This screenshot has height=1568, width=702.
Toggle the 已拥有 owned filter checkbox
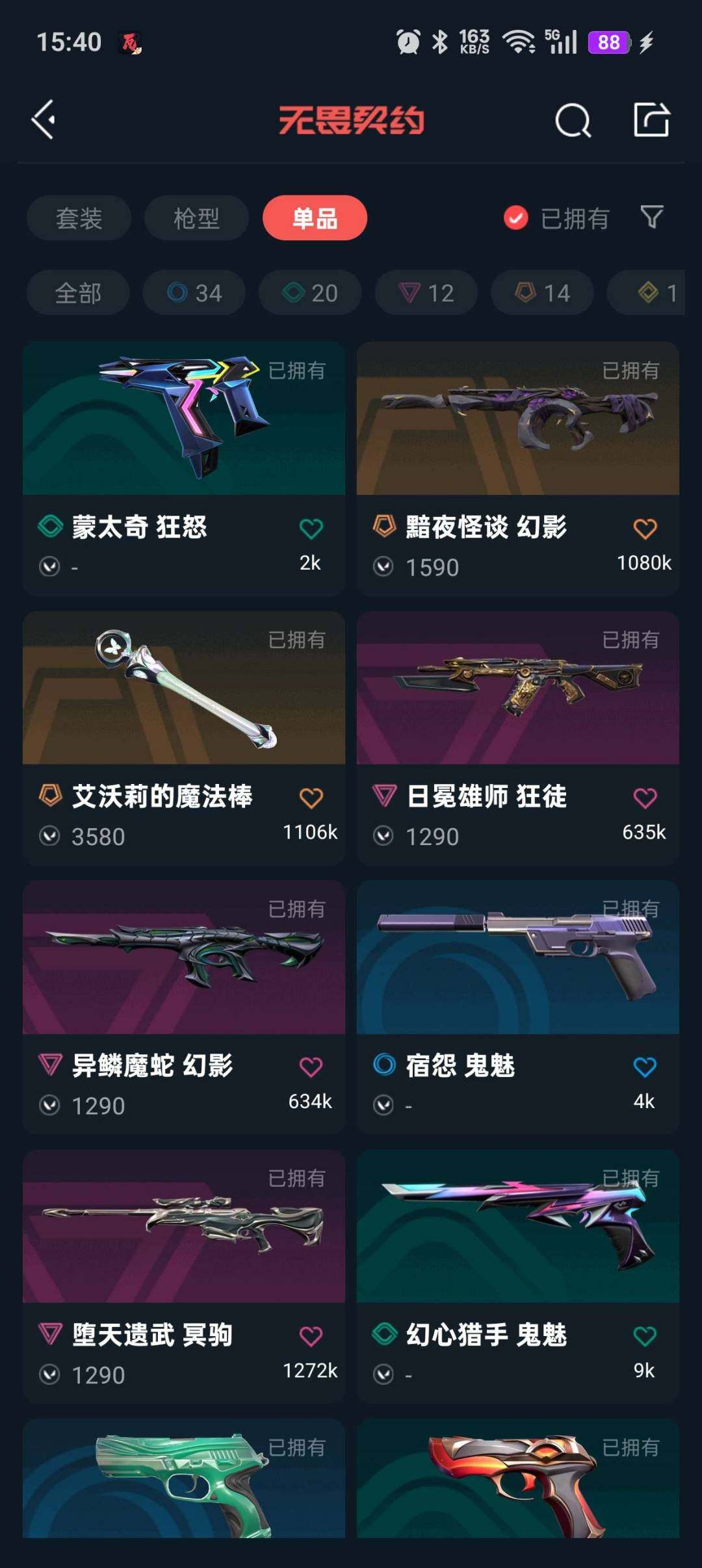[515, 218]
